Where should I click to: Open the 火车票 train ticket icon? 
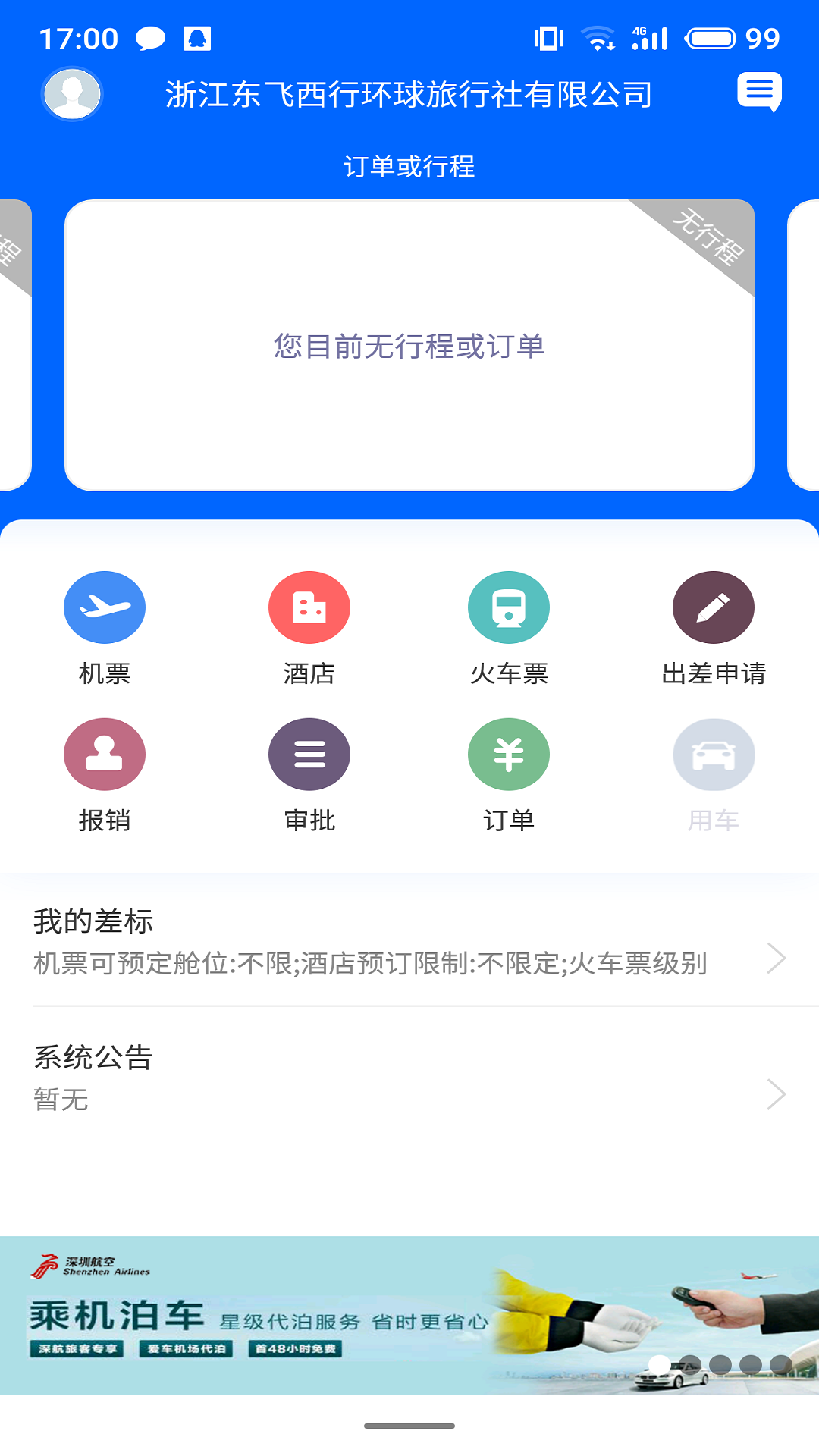(x=509, y=607)
